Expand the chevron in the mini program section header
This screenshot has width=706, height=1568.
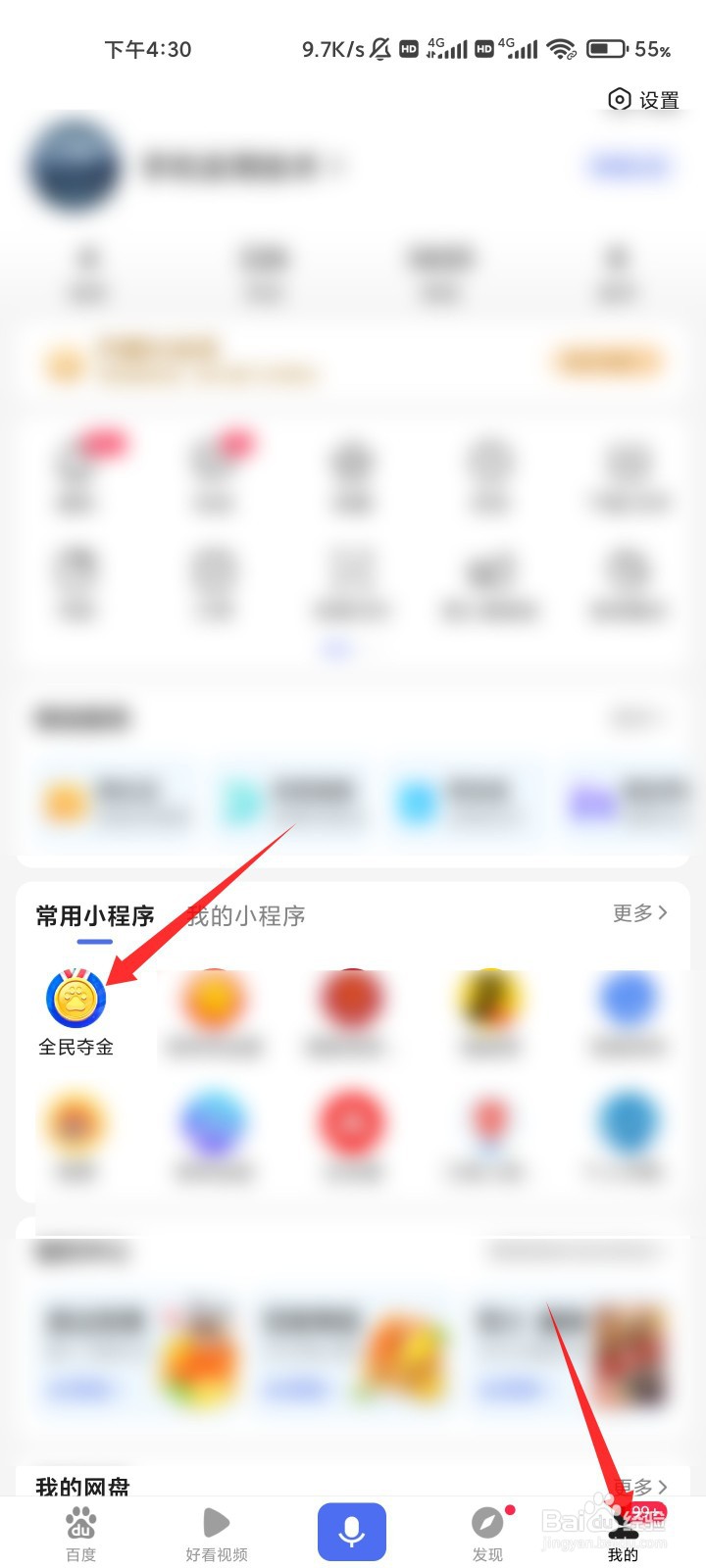click(664, 913)
